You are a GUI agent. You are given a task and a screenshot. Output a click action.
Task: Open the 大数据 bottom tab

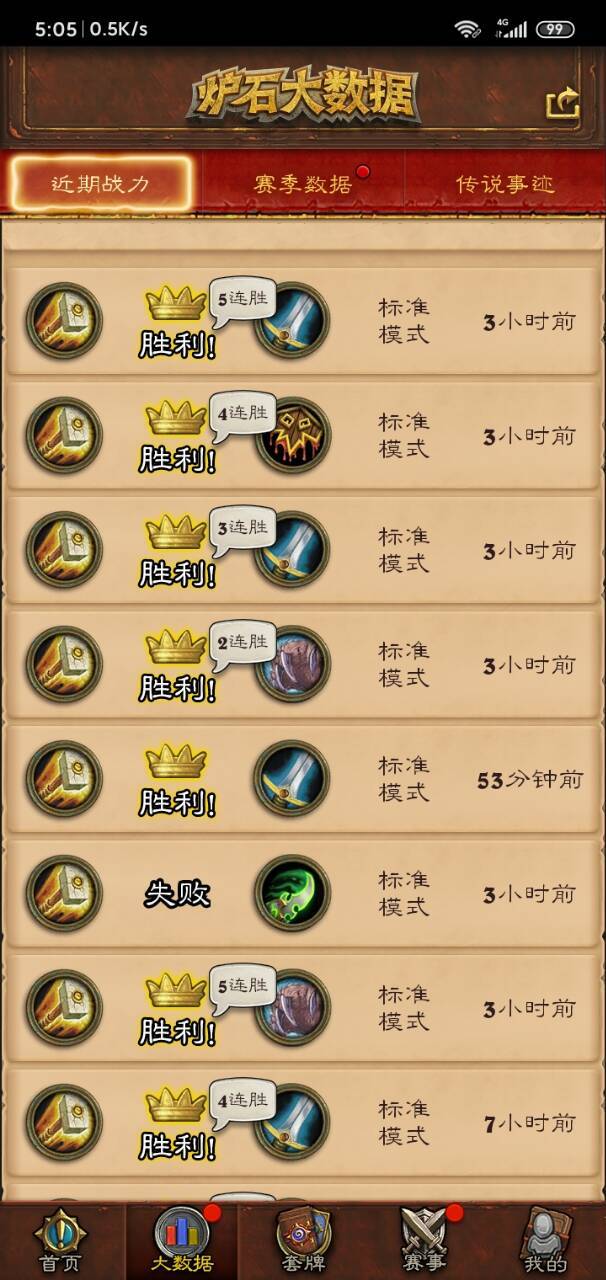(182, 1242)
